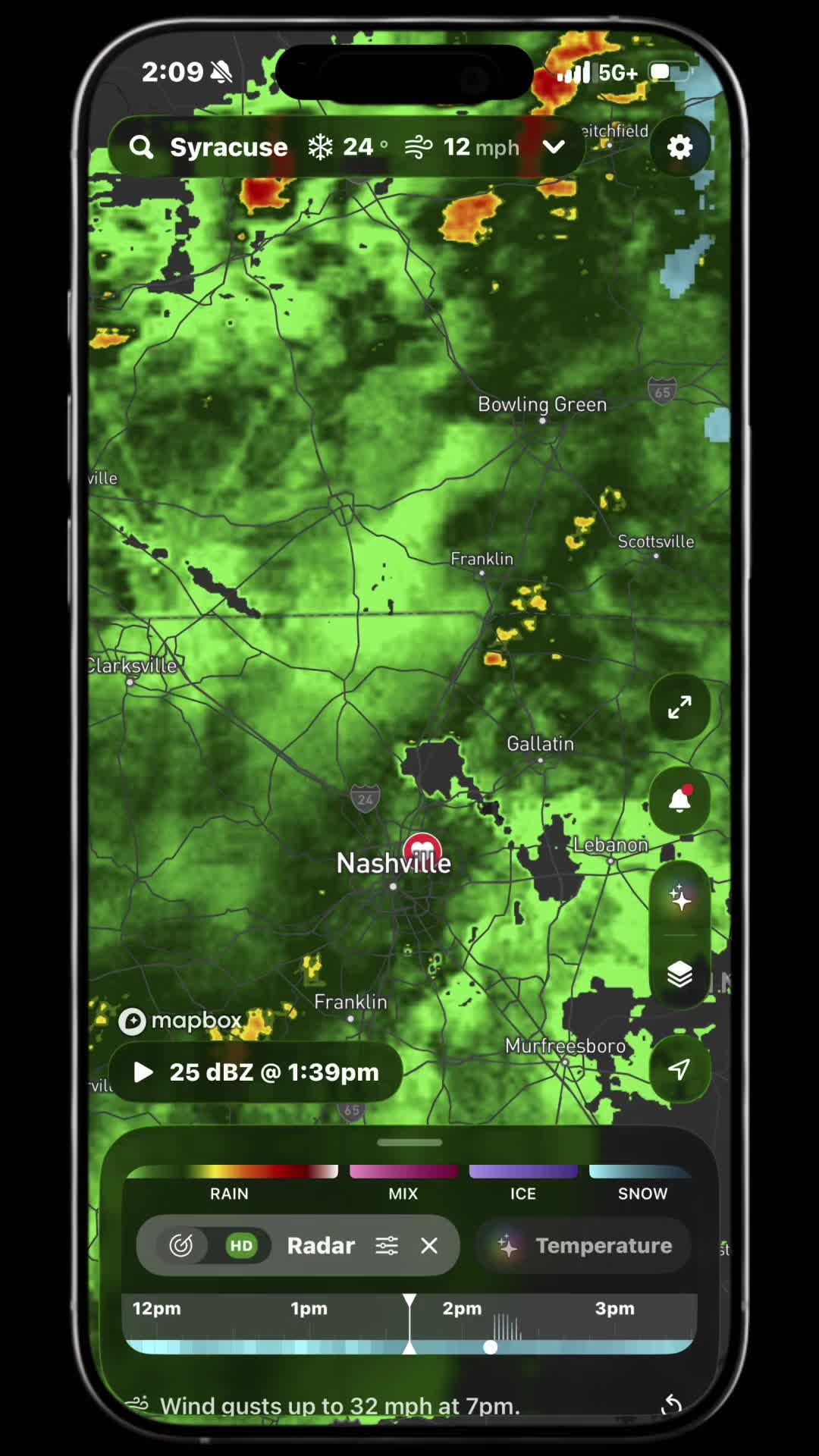This screenshot has width=819, height=1456.
Task: Reset the timeline with the refresh icon
Action: pyautogui.click(x=671, y=1405)
